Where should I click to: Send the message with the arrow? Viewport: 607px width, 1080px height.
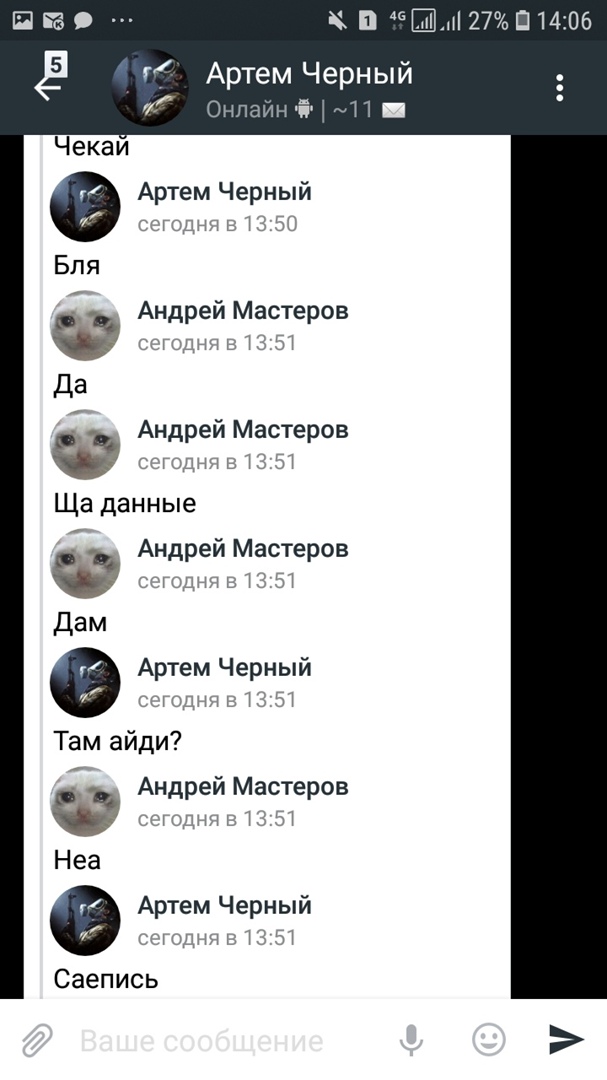click(x=566, y=1041)
